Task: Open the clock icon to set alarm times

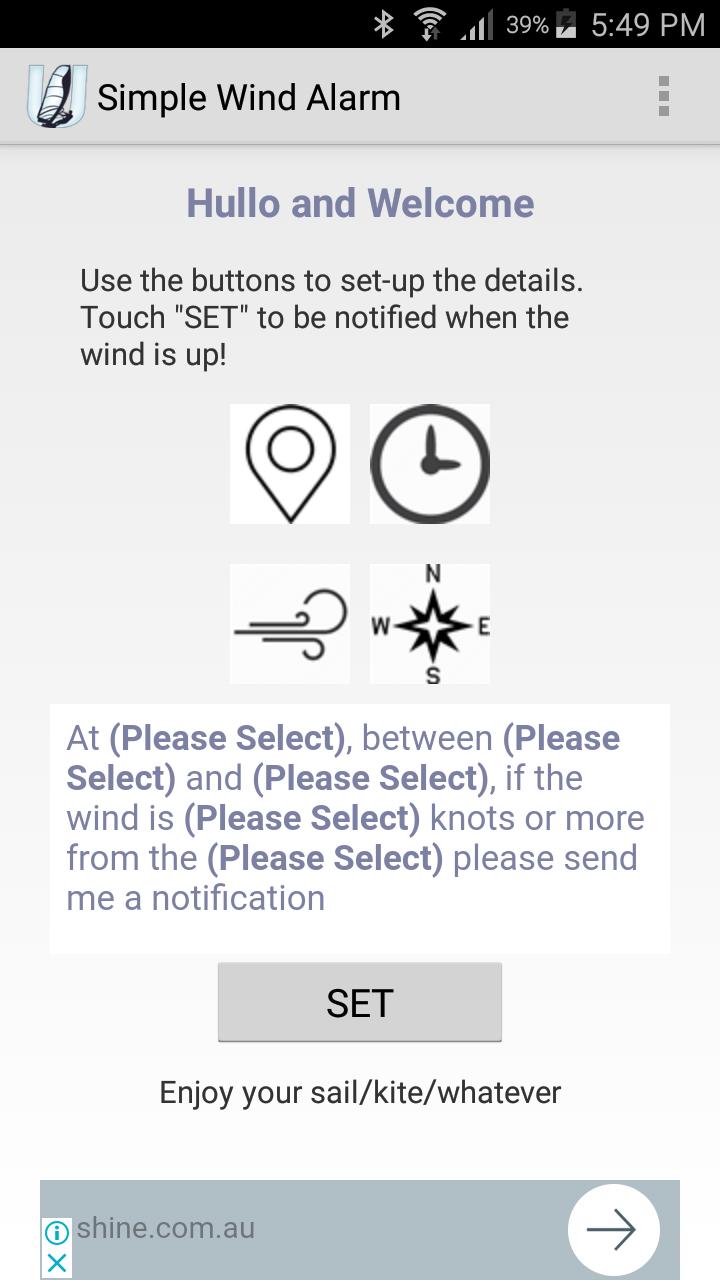Action: click(430, 463)
